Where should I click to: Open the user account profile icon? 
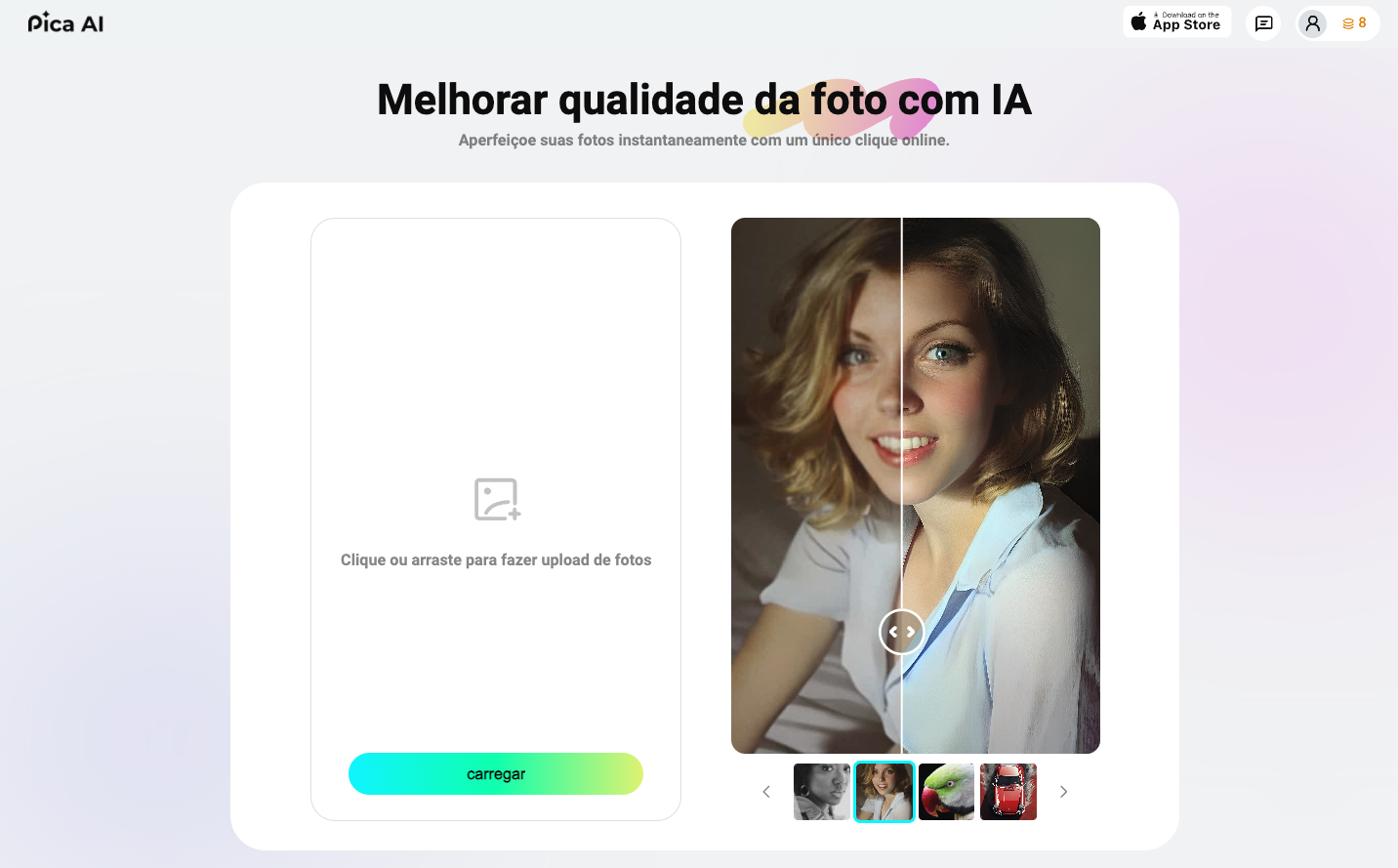1312,23
